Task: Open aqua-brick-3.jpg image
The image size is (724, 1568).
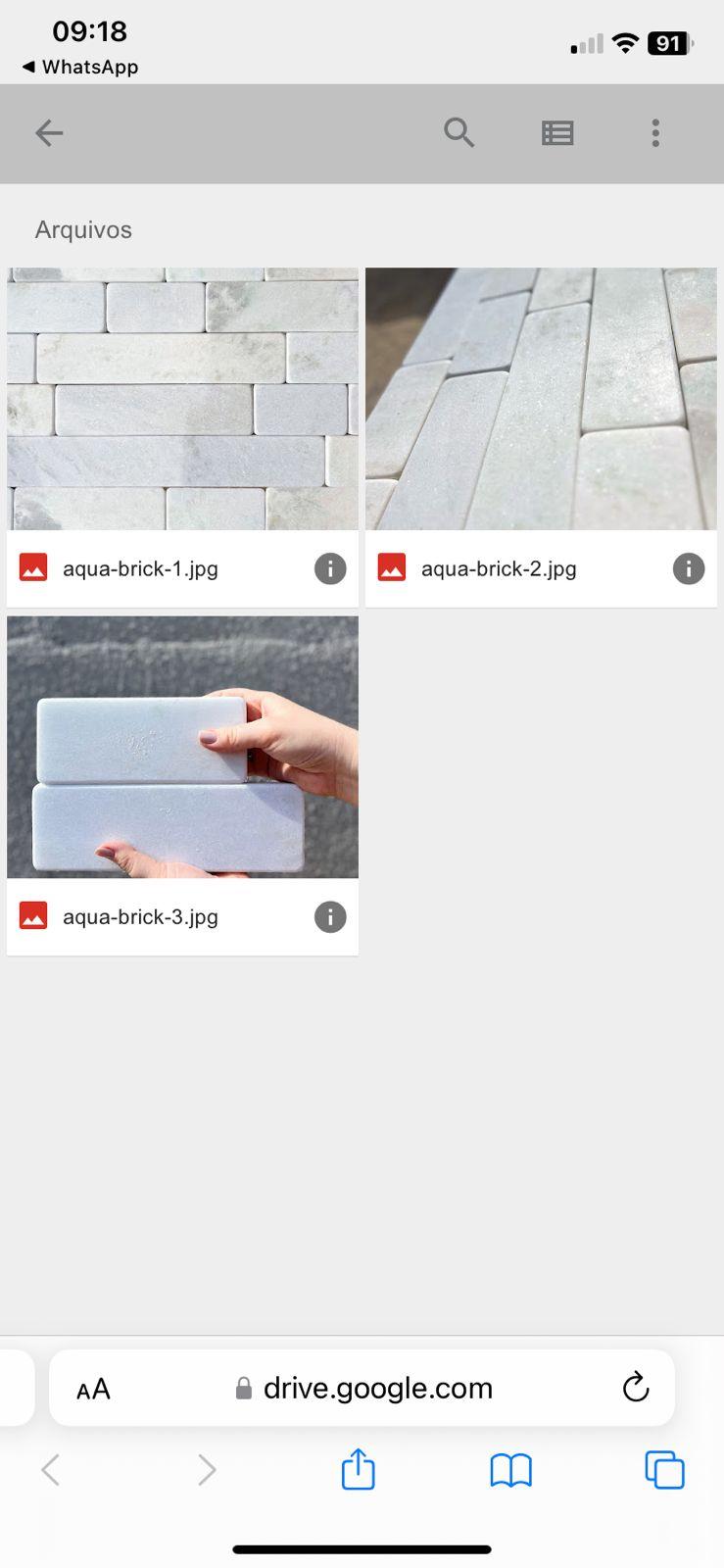Action: (x=182, y=747)
